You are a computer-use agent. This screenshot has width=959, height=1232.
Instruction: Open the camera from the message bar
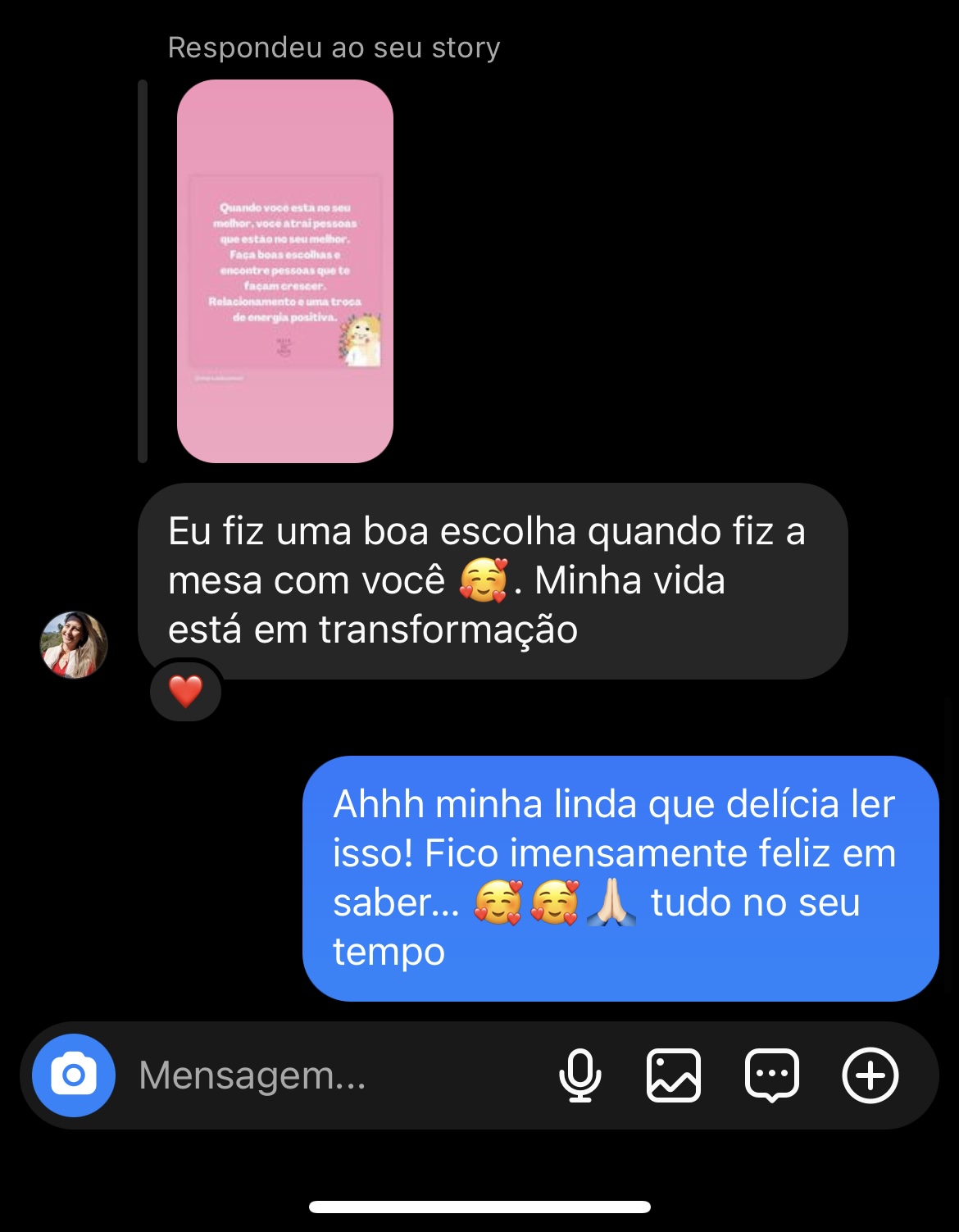coord(74,1075)
